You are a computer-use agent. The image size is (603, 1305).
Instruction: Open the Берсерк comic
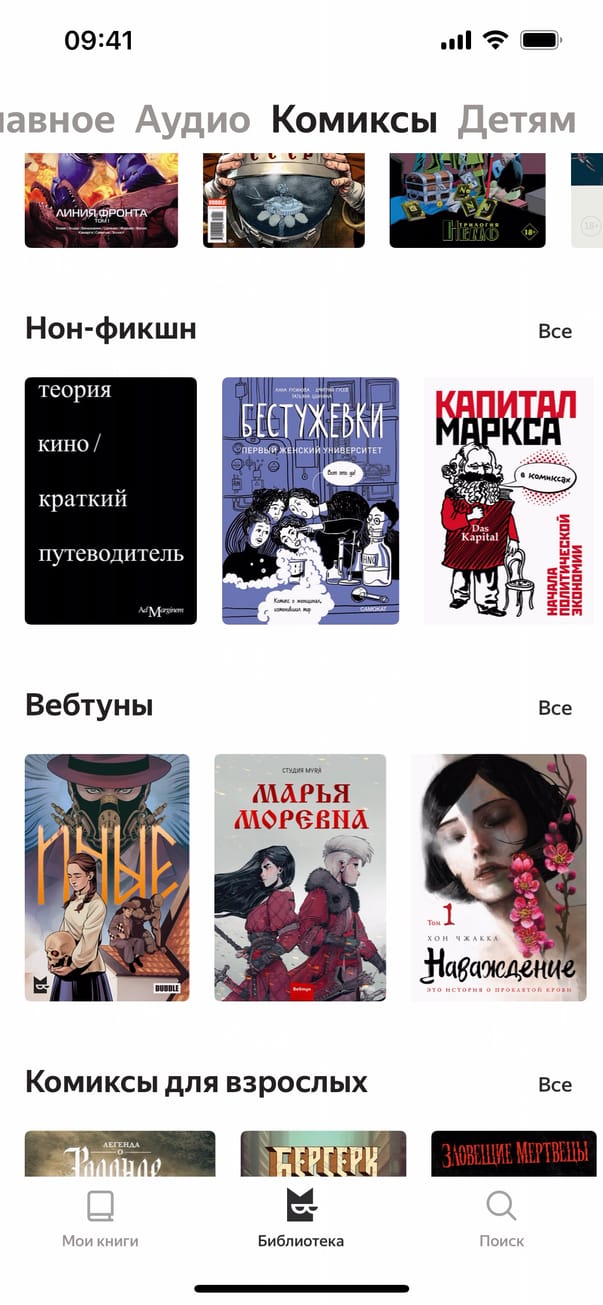323,1153
